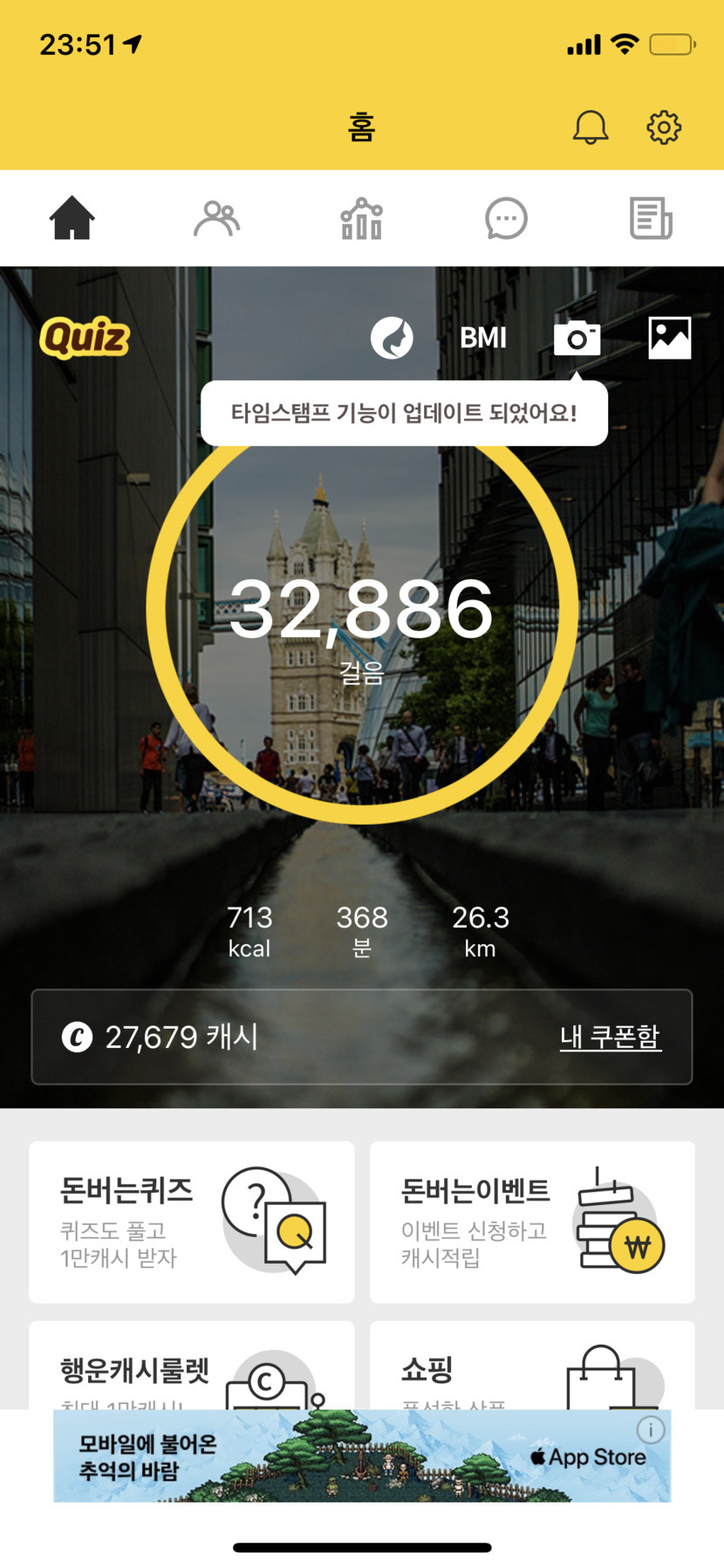724x1568 pixels.
Task: Switch to the home tab
Action: (x=72, y=218)
